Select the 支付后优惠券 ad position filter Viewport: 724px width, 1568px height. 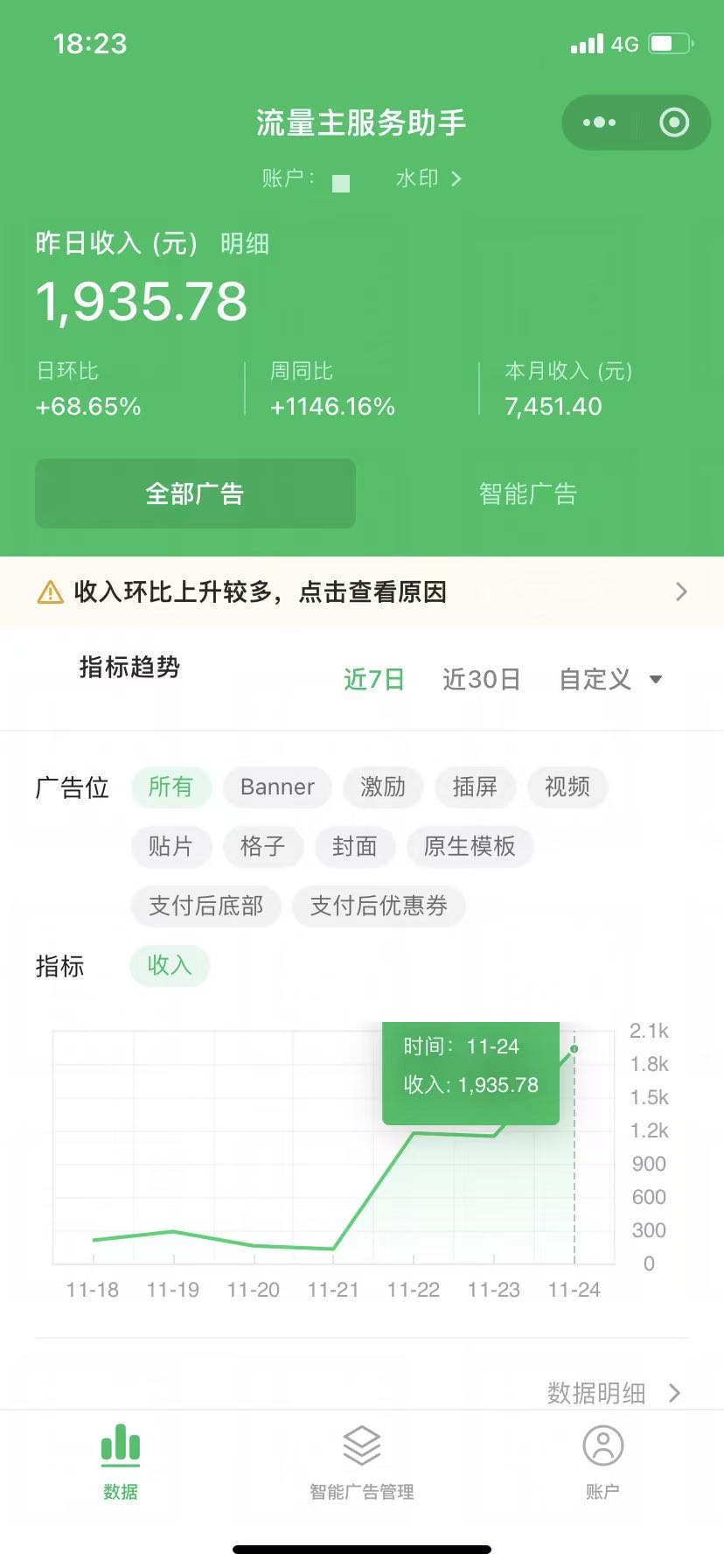[x=379, y=906]
